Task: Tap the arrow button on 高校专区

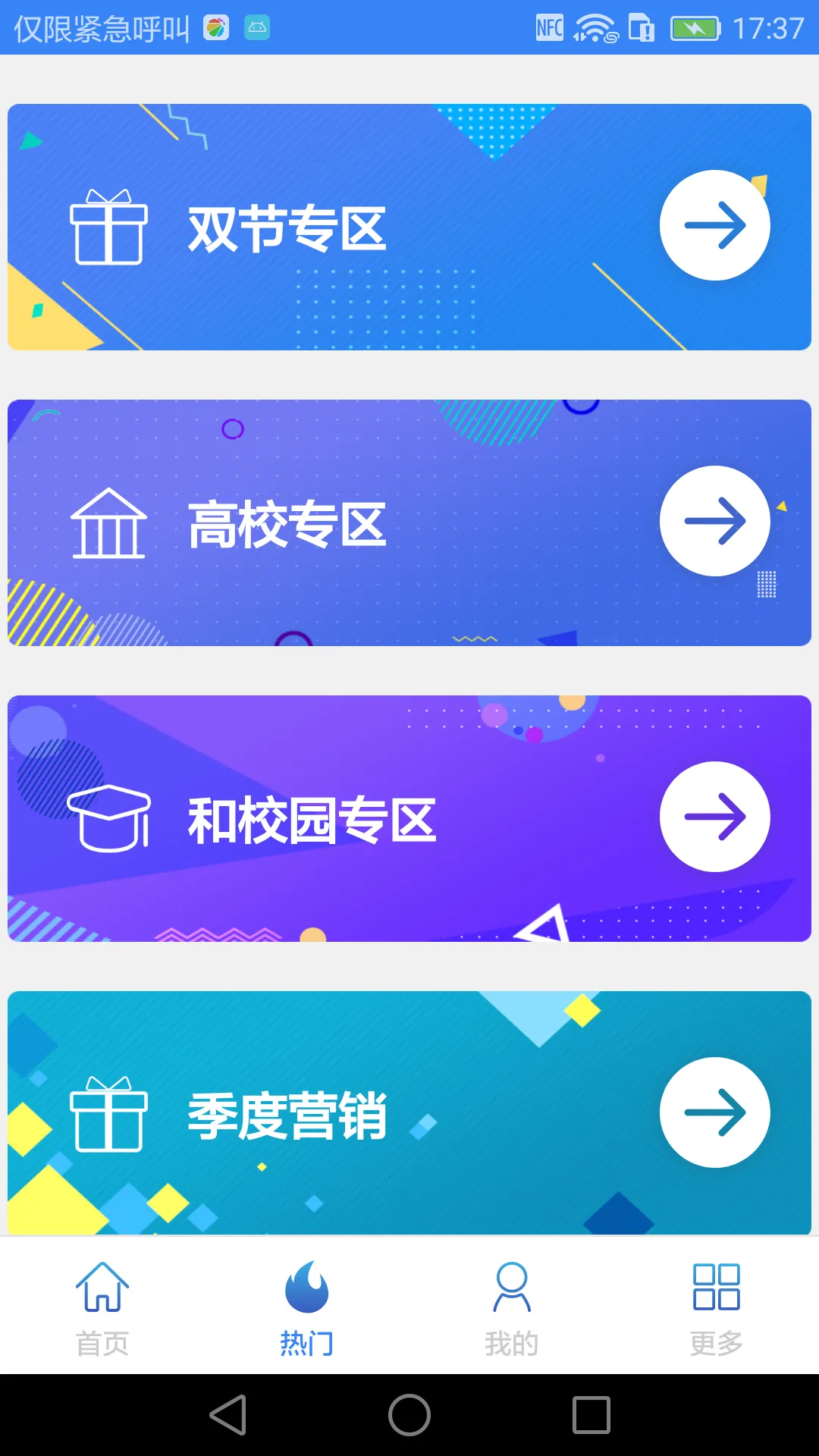Action: (x=714, y=521)
